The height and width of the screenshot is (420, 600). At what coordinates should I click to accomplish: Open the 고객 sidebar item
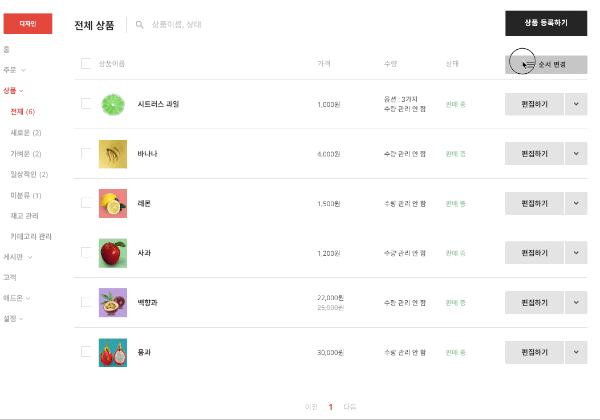9,277
